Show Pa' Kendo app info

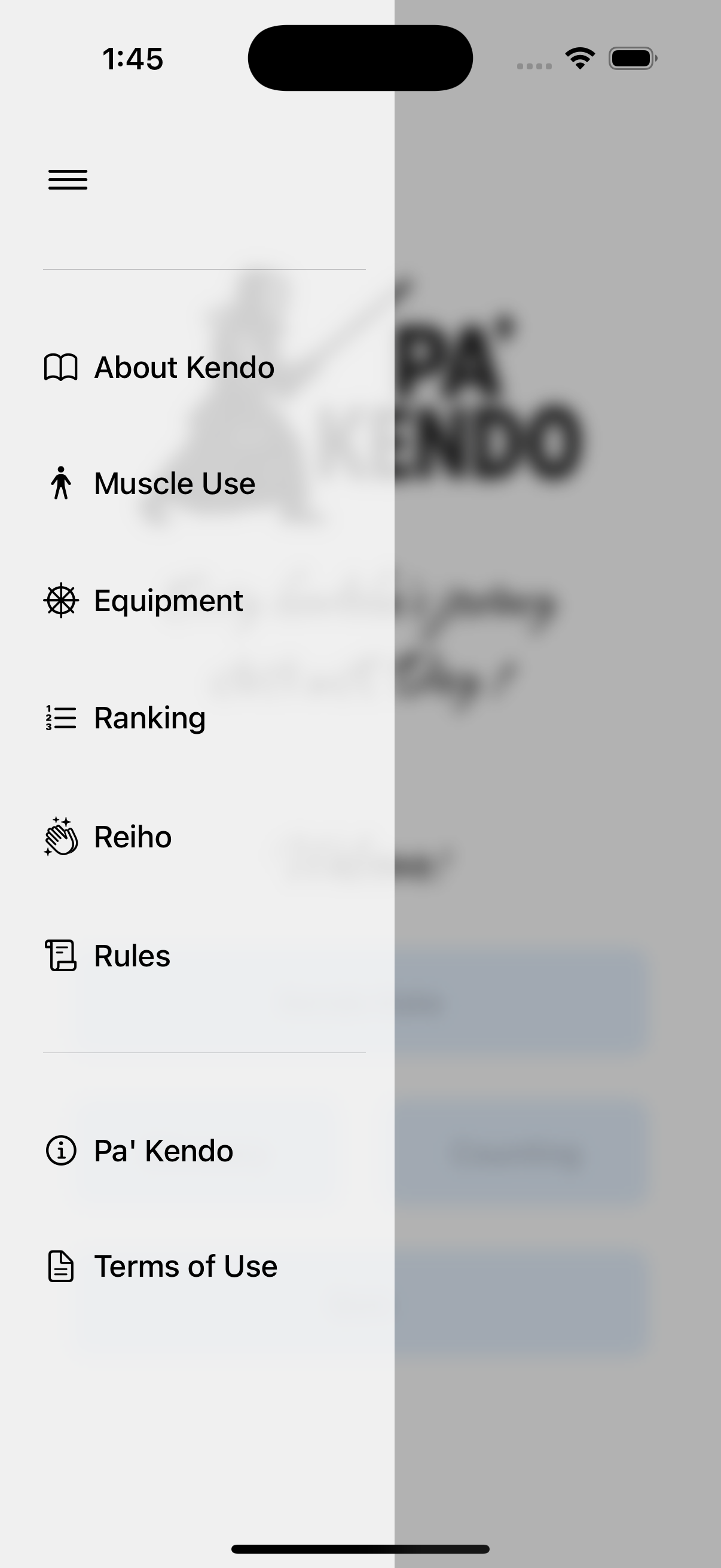point(139,1151)
